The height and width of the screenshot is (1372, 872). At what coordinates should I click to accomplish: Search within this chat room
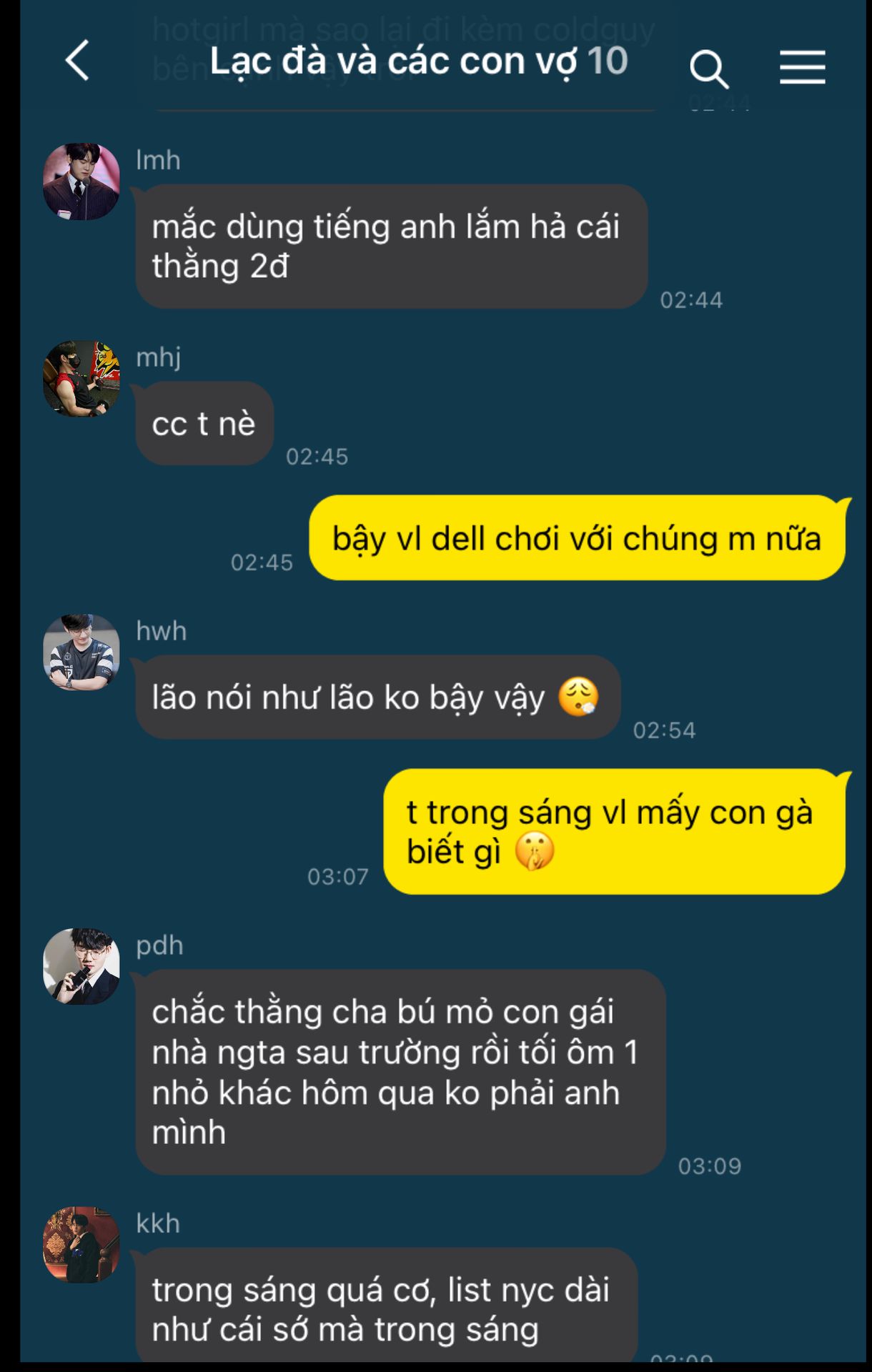coord(708,69)
